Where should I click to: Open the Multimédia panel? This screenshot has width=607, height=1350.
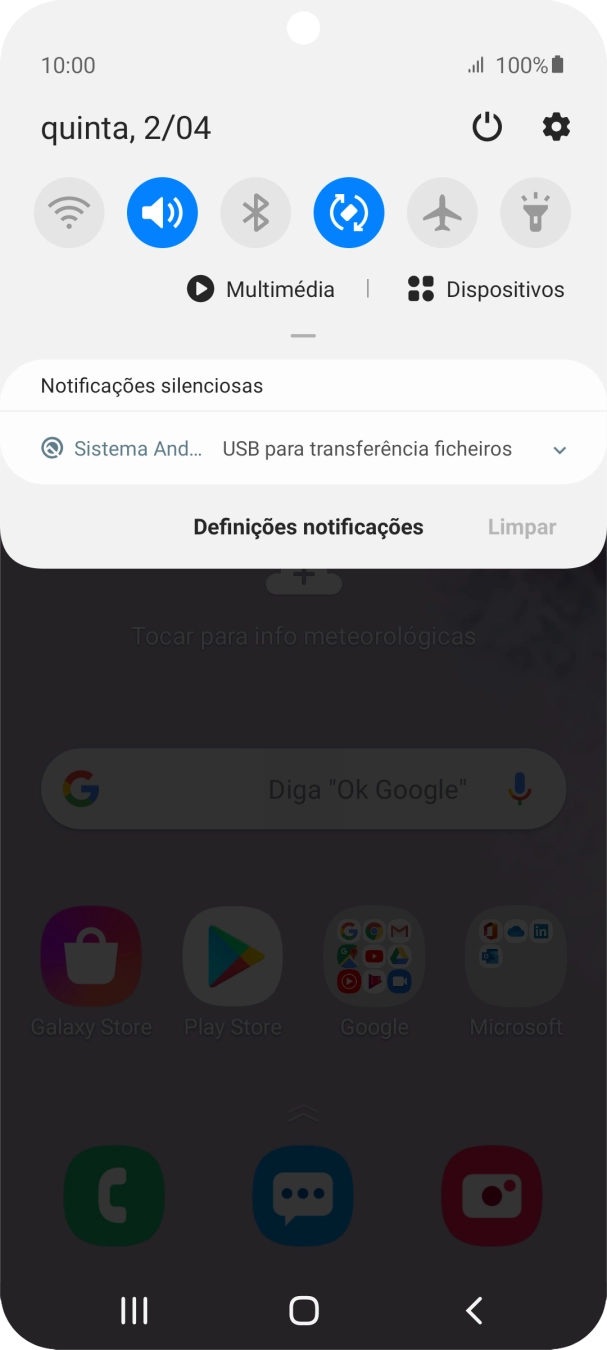(261, 290)
